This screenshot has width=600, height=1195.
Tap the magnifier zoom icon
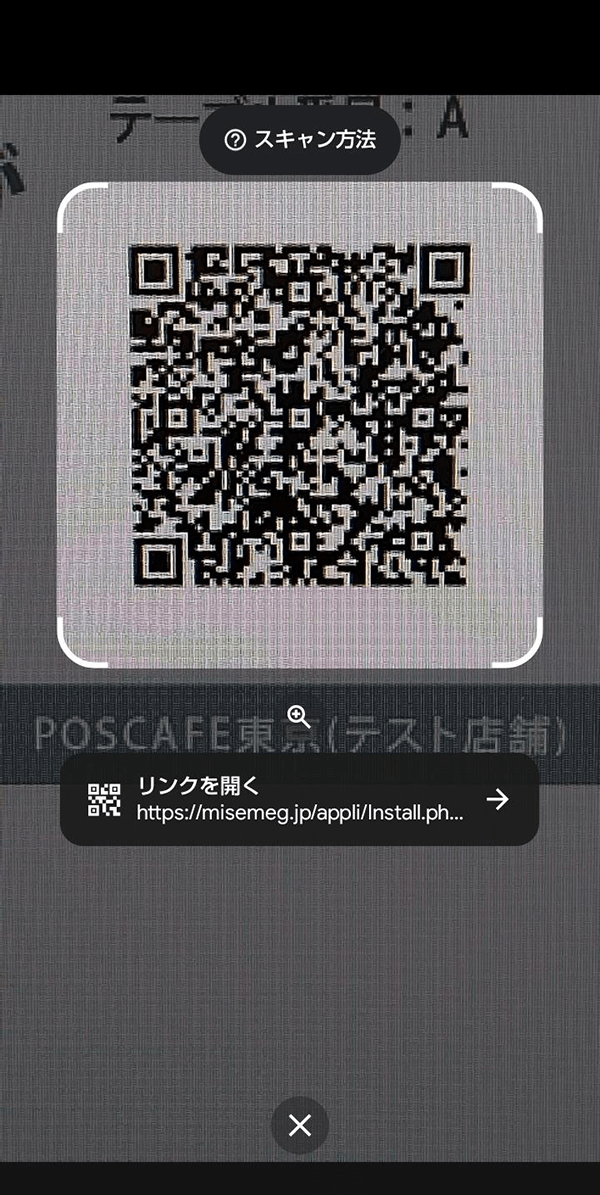coord(299,716)
